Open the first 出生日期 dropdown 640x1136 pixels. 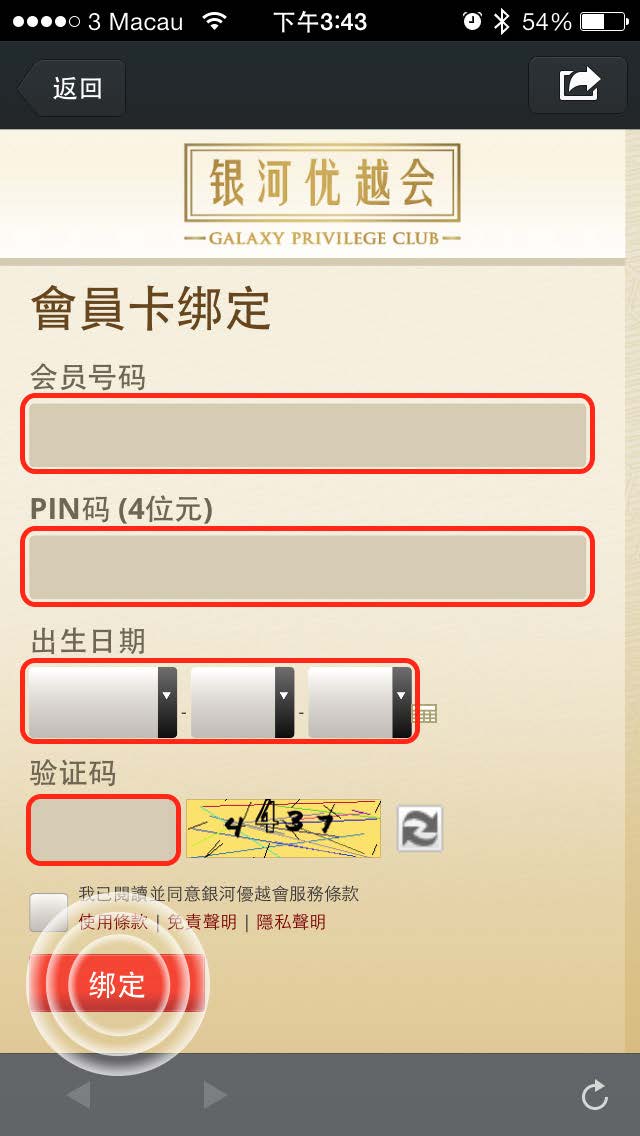click(102, 702)
